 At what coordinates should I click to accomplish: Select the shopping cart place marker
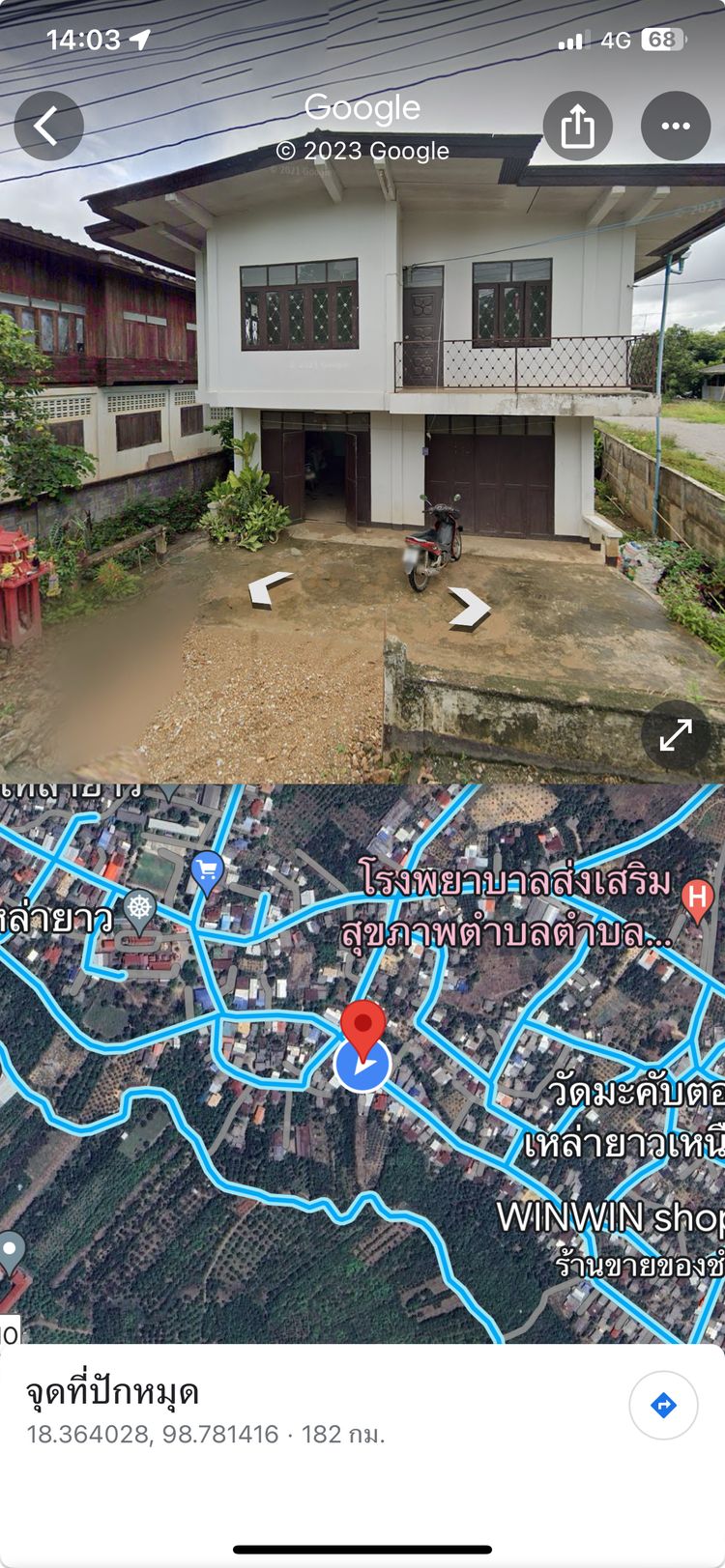[x=208, y=870]
